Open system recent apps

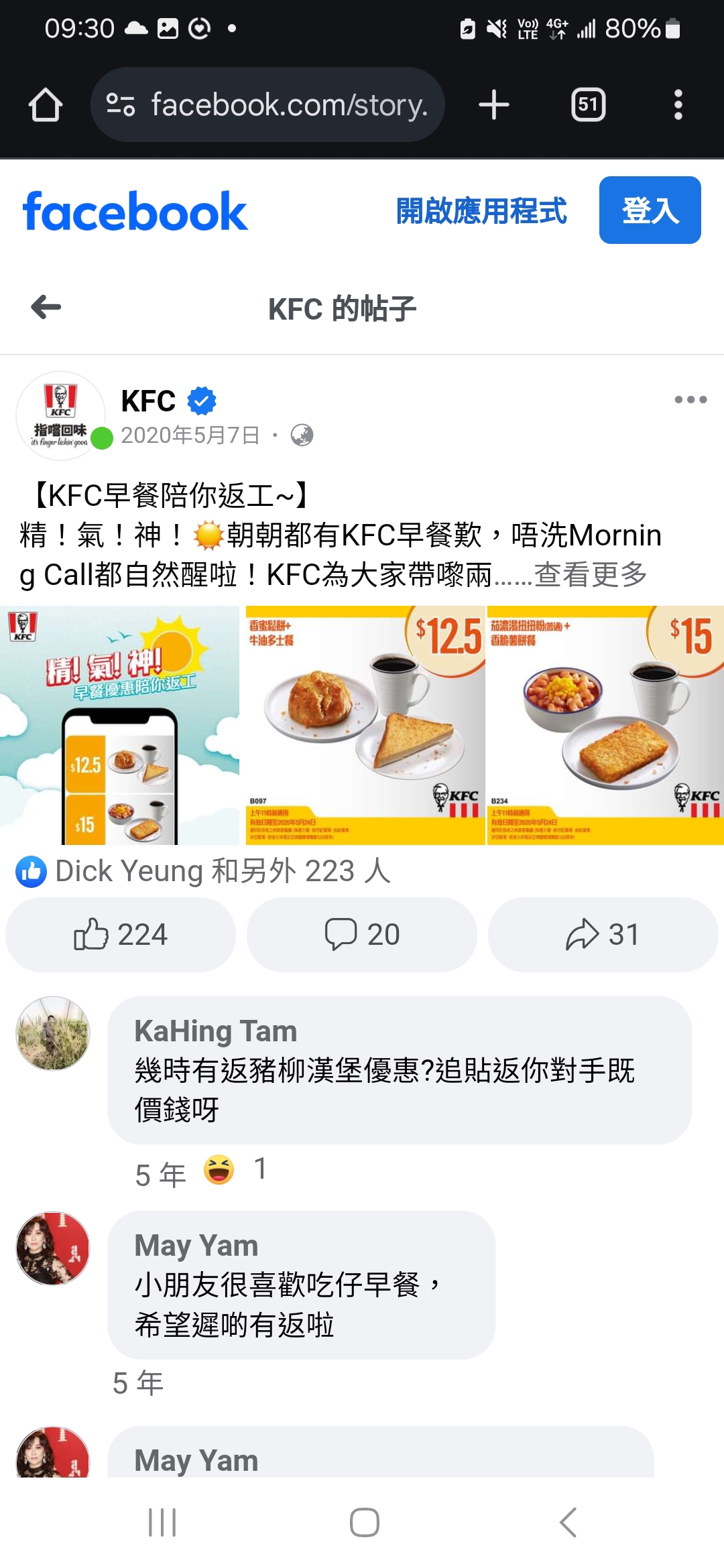click(x=162, y=1522)
